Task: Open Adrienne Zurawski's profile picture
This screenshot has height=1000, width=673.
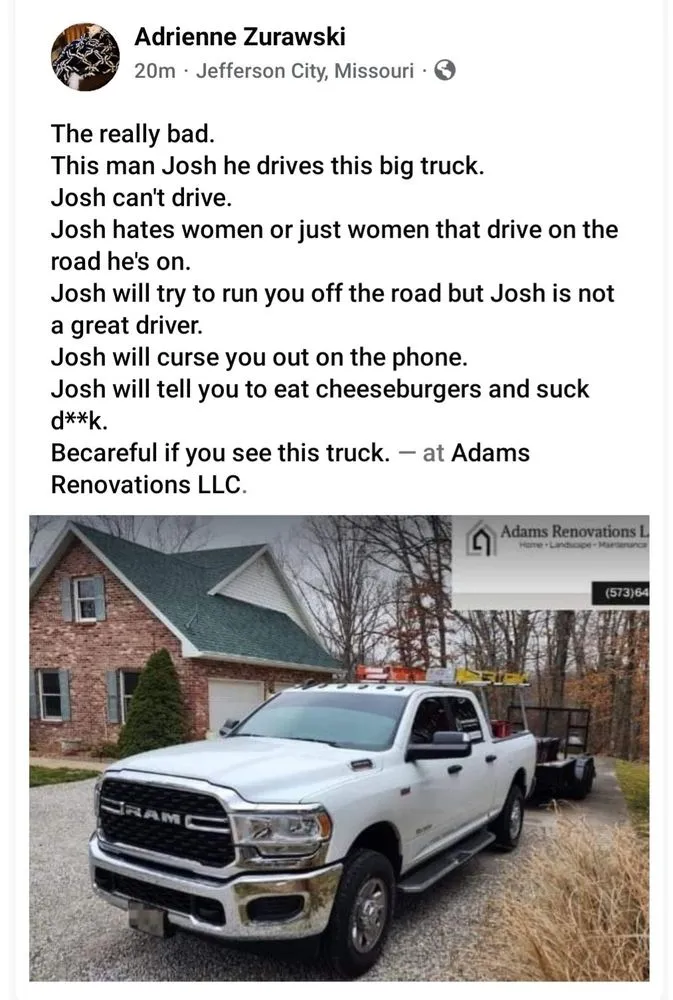Action: tap(85, 57)
